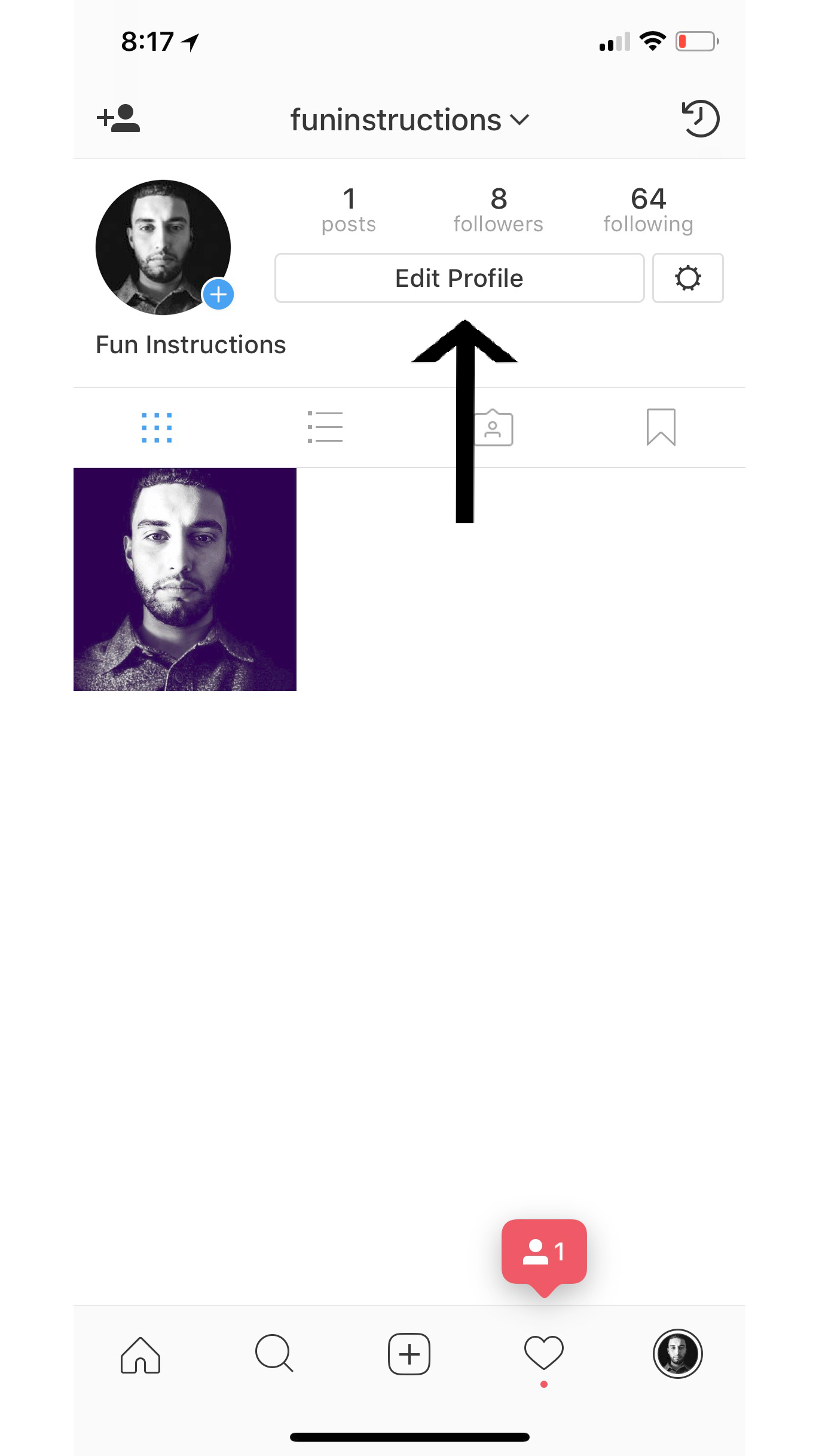View the 64 following list

pyautogui.click(x=648, y=209)
